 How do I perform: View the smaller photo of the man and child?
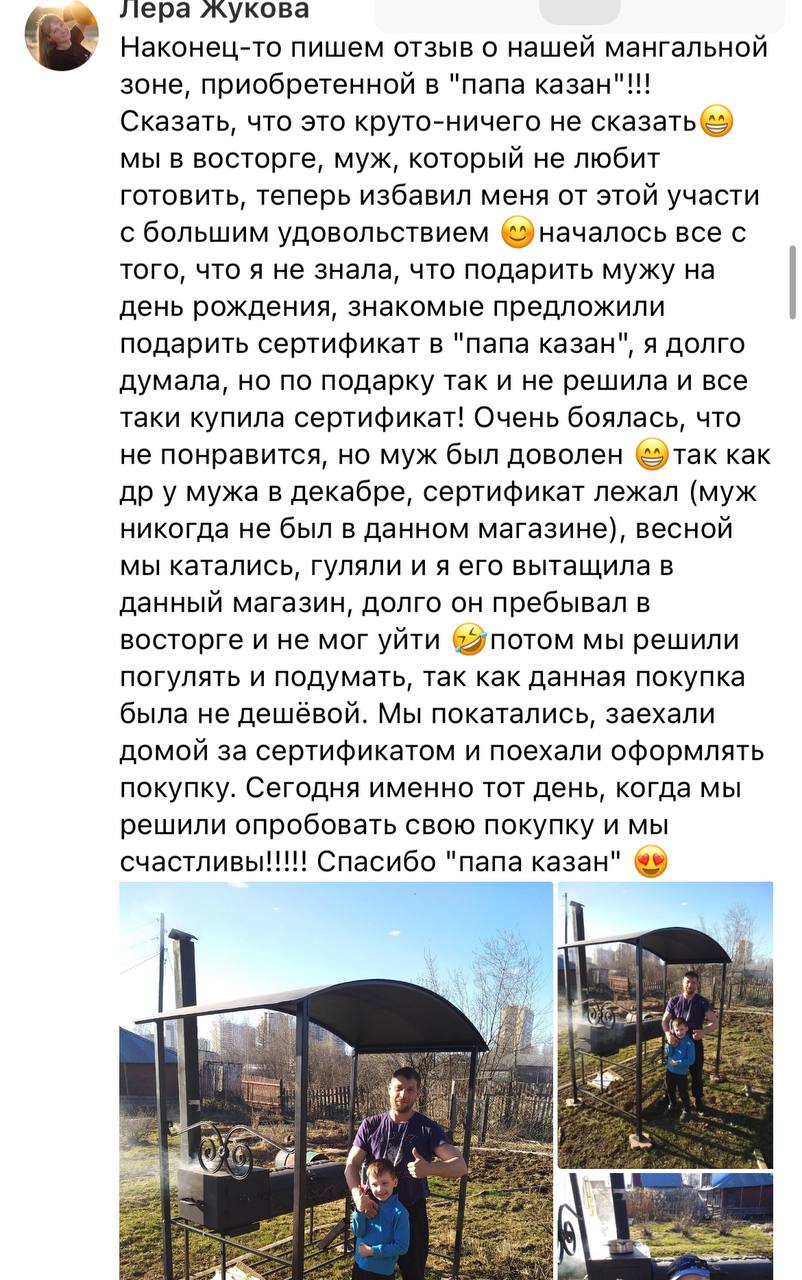(665, 1024)
